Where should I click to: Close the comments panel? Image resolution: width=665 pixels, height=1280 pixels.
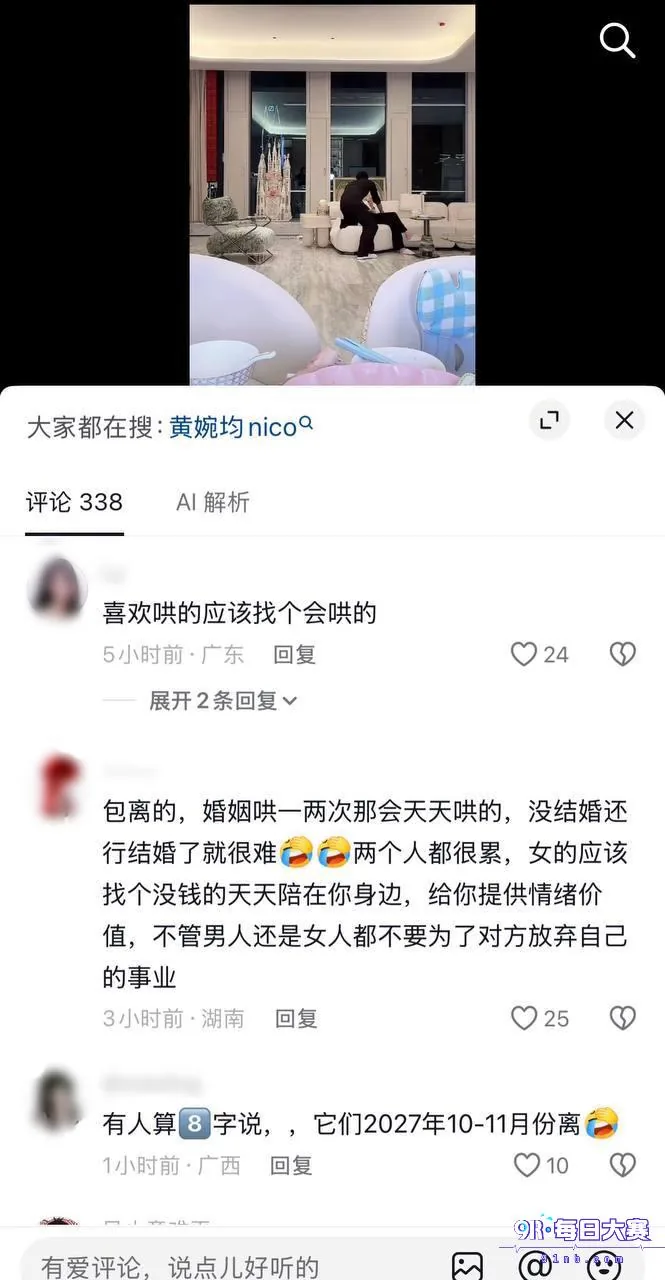coord(625,421)
